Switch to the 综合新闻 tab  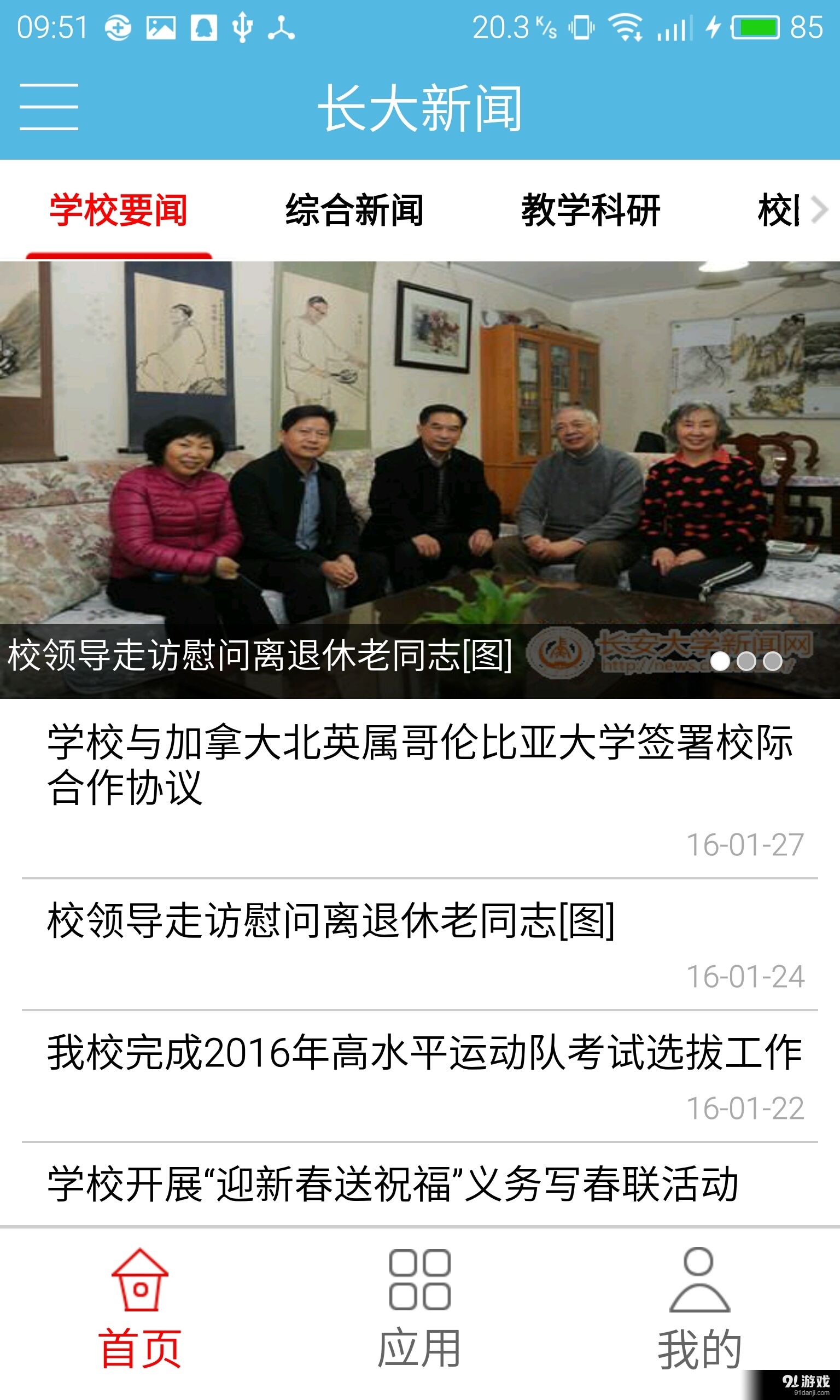coord(354,211)
